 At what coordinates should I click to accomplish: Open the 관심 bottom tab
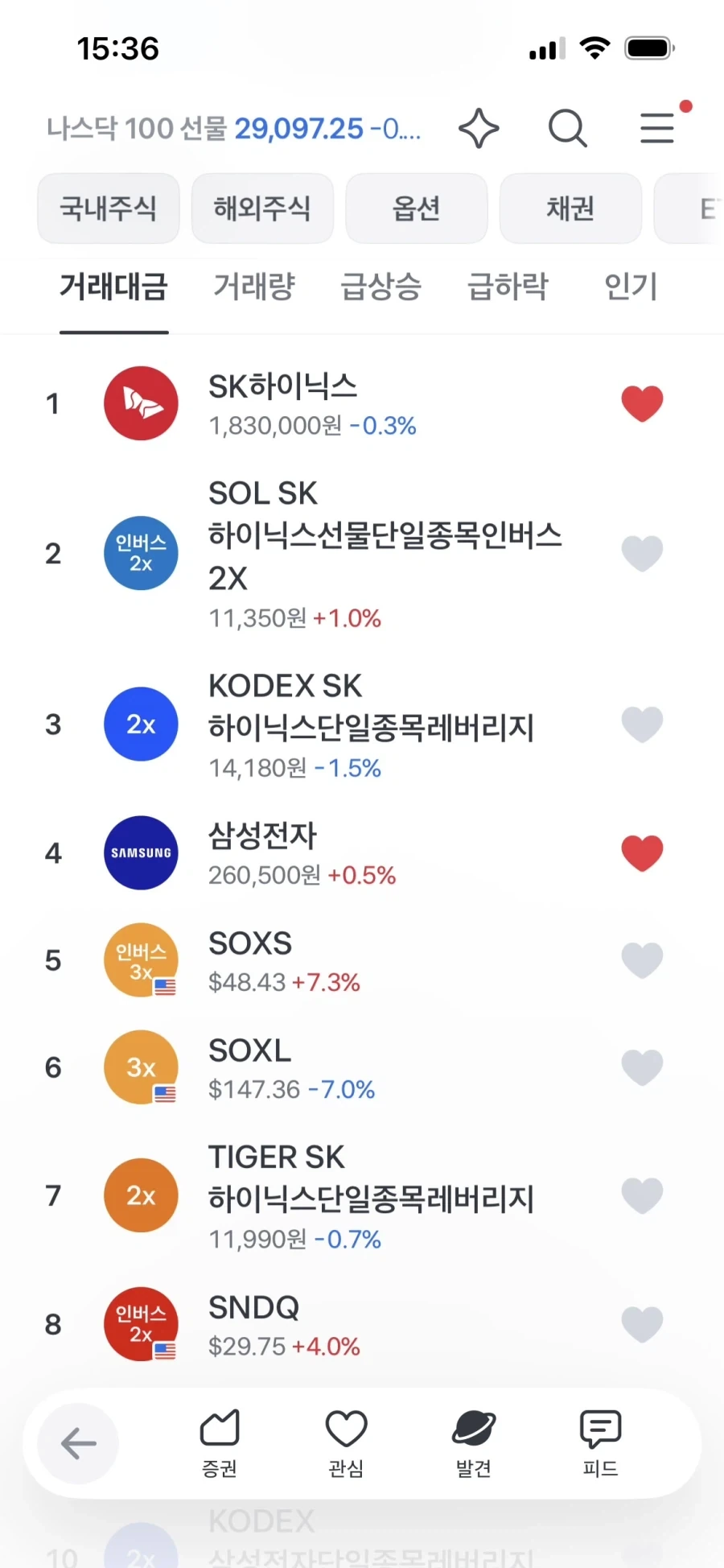[347, 1443]
